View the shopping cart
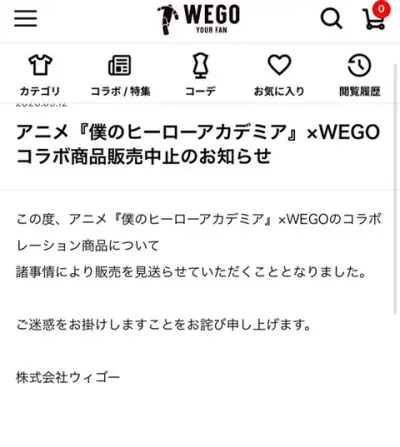The width and height of the screenshot is (400, 447). click(x=375, y=17)
